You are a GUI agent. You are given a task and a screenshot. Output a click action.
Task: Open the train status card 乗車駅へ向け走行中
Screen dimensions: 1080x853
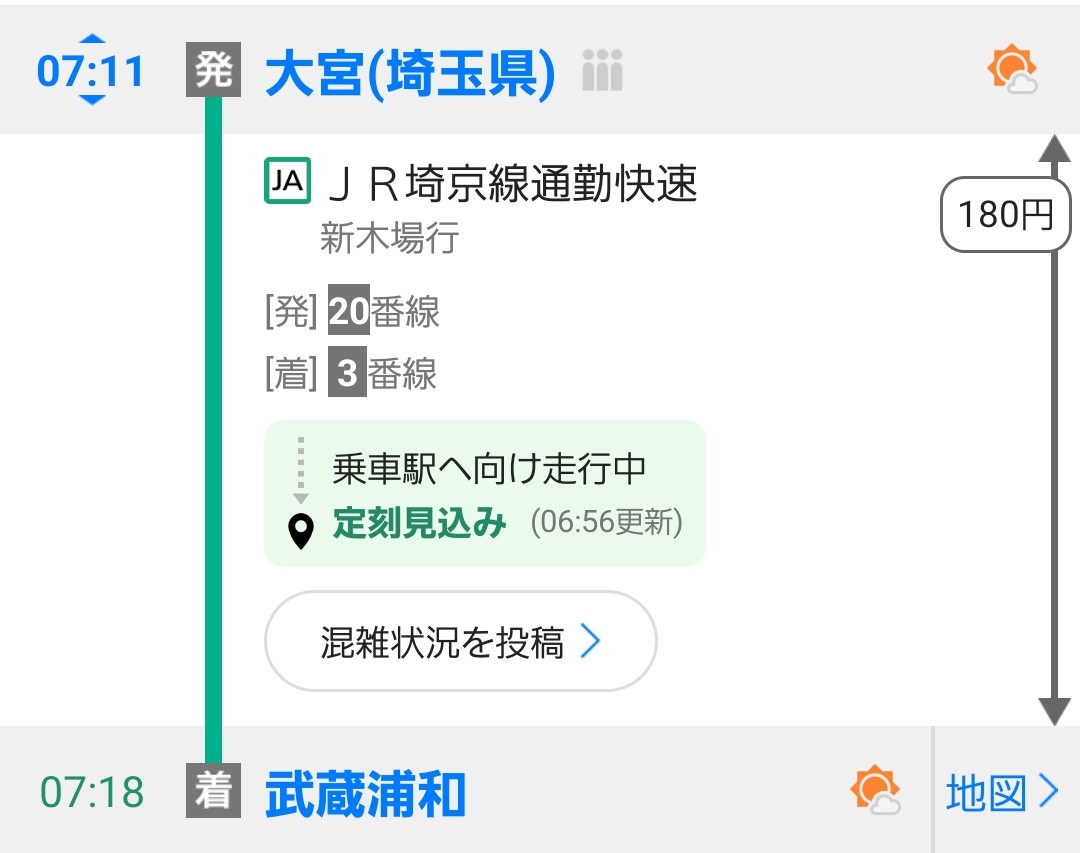[x=485, y=494]
